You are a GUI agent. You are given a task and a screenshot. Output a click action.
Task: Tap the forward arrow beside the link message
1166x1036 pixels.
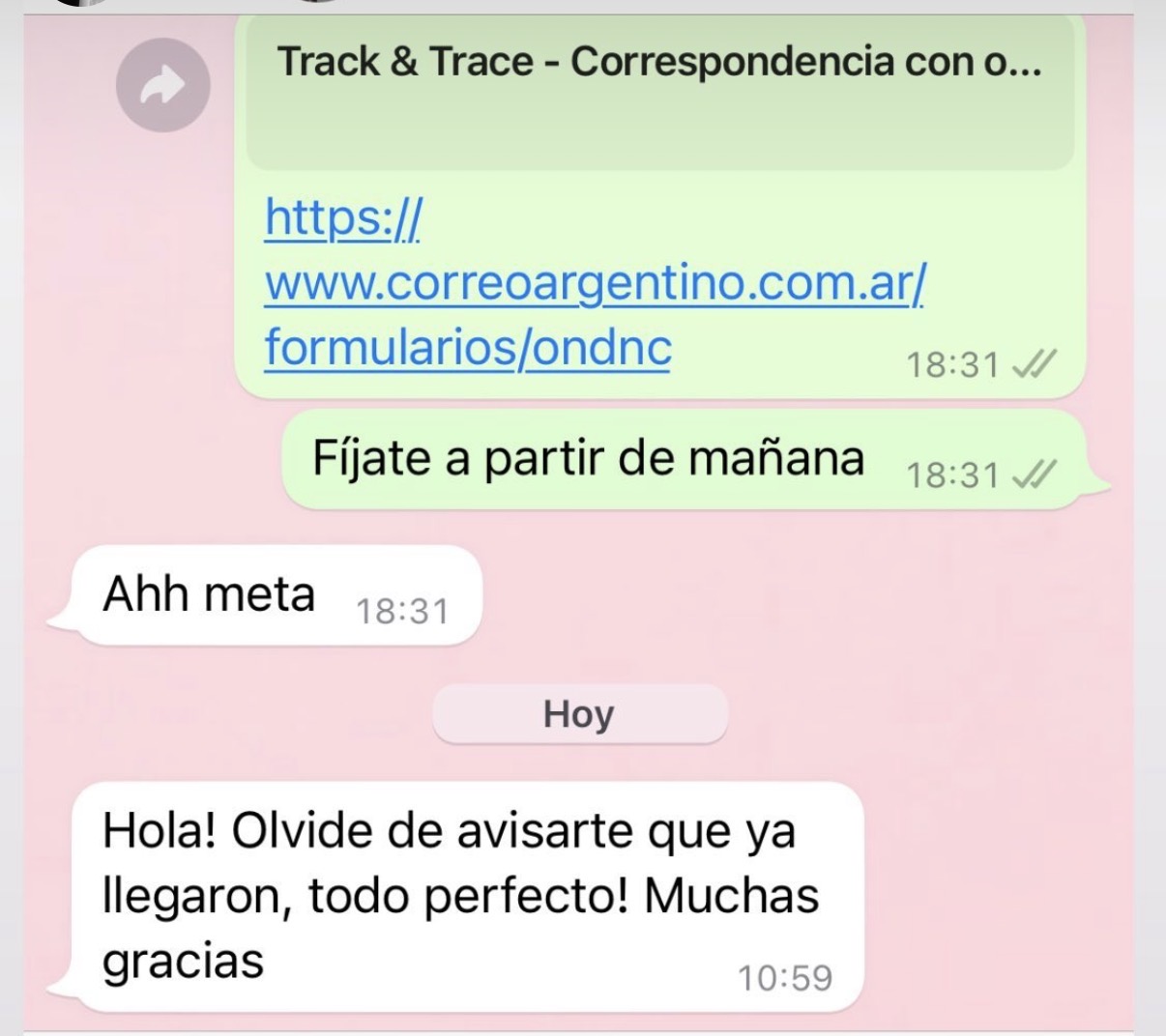click(162, 86)
